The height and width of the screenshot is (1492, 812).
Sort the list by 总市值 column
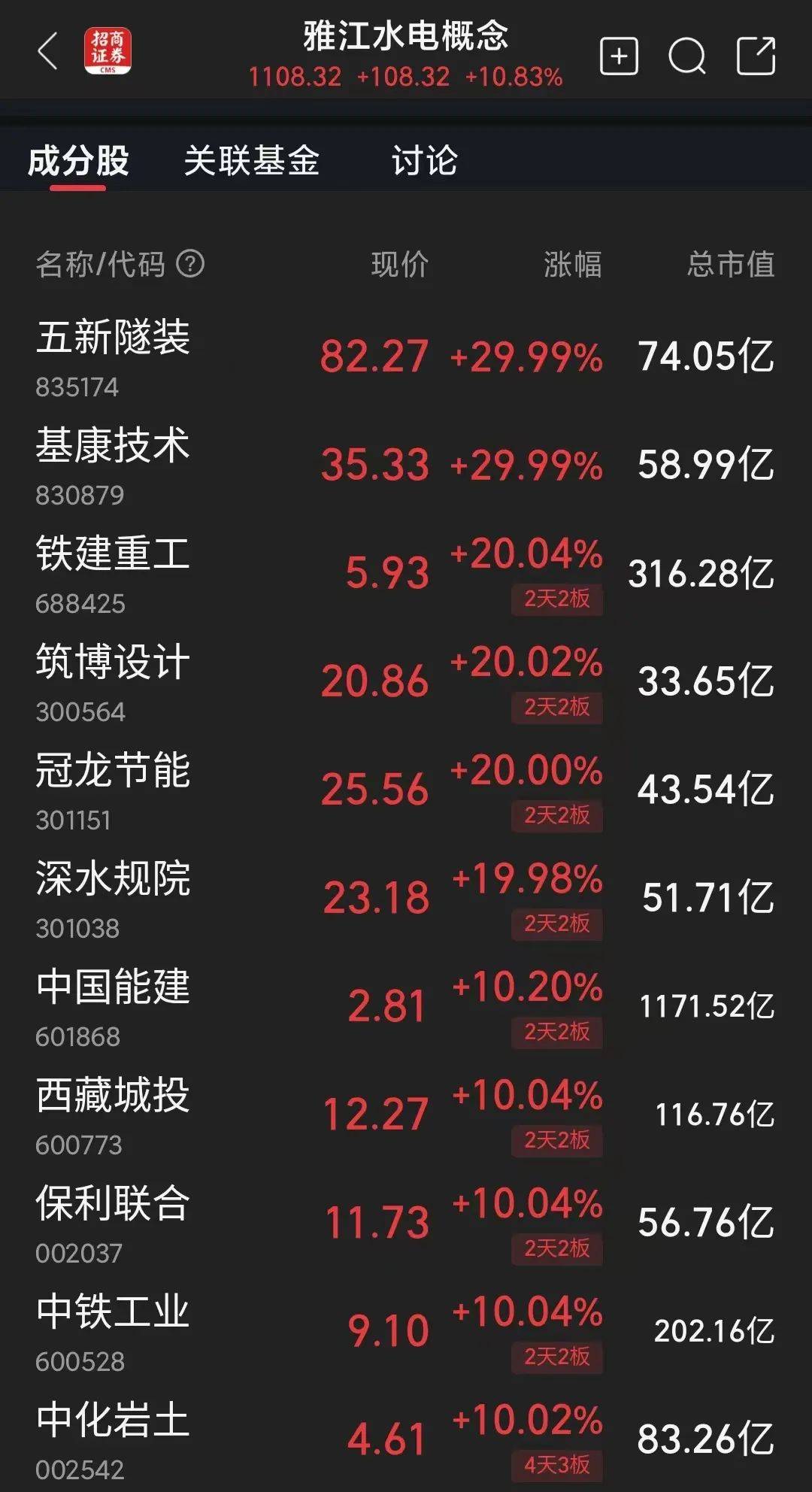731,265
